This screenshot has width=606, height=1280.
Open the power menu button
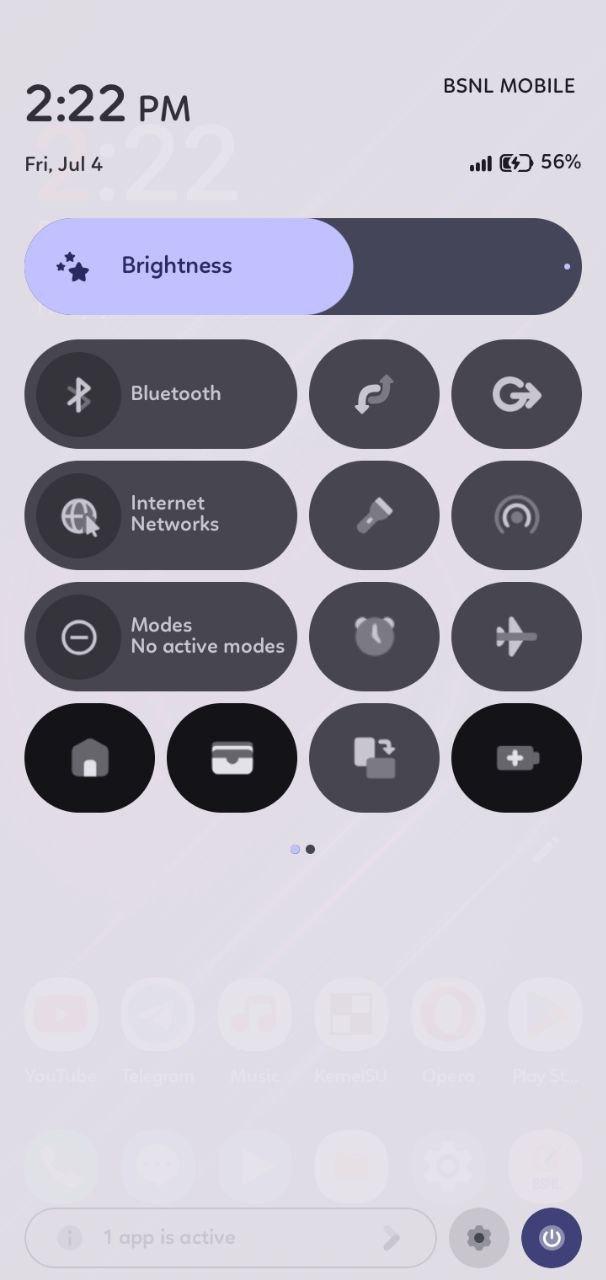tap(551, 1238)
